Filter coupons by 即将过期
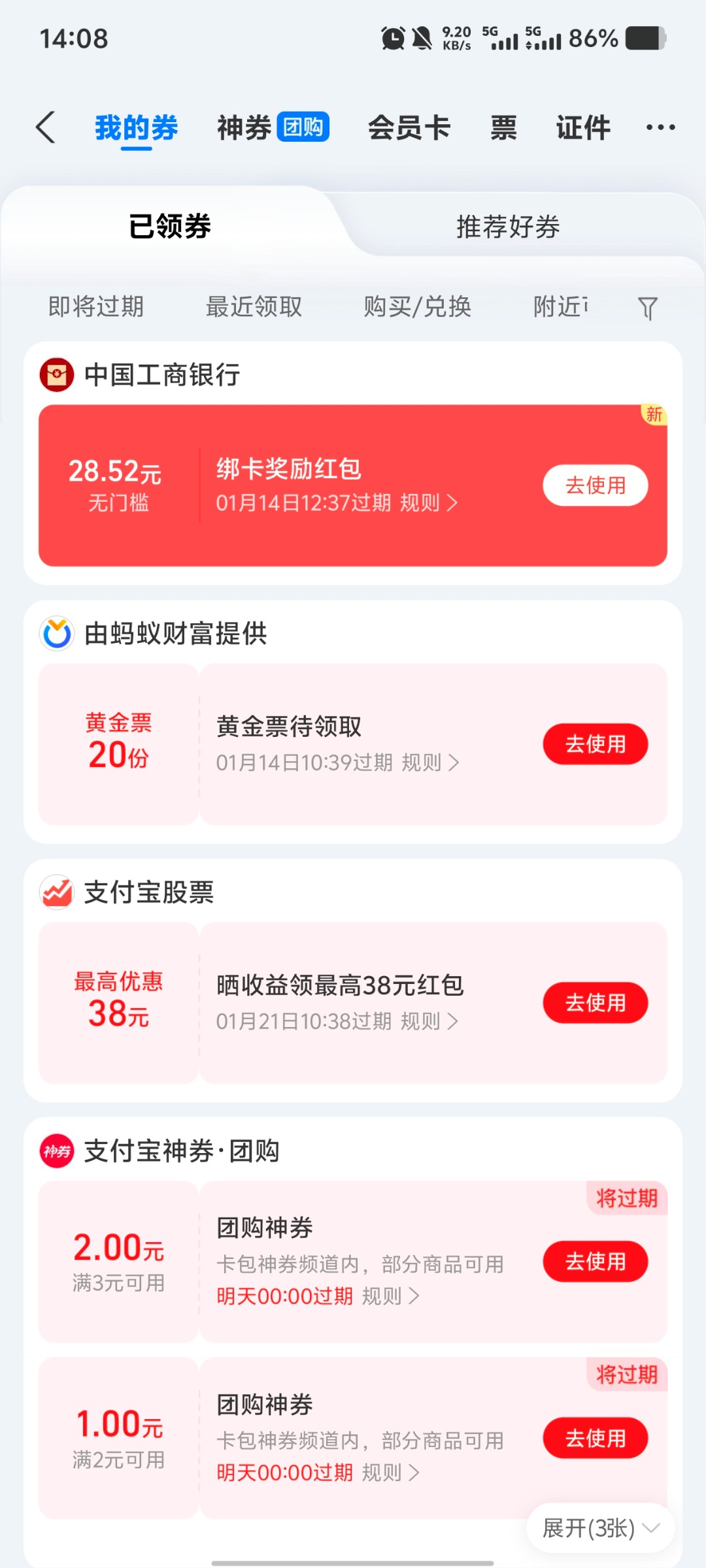 pyautogui.click(x=96, y=306)
